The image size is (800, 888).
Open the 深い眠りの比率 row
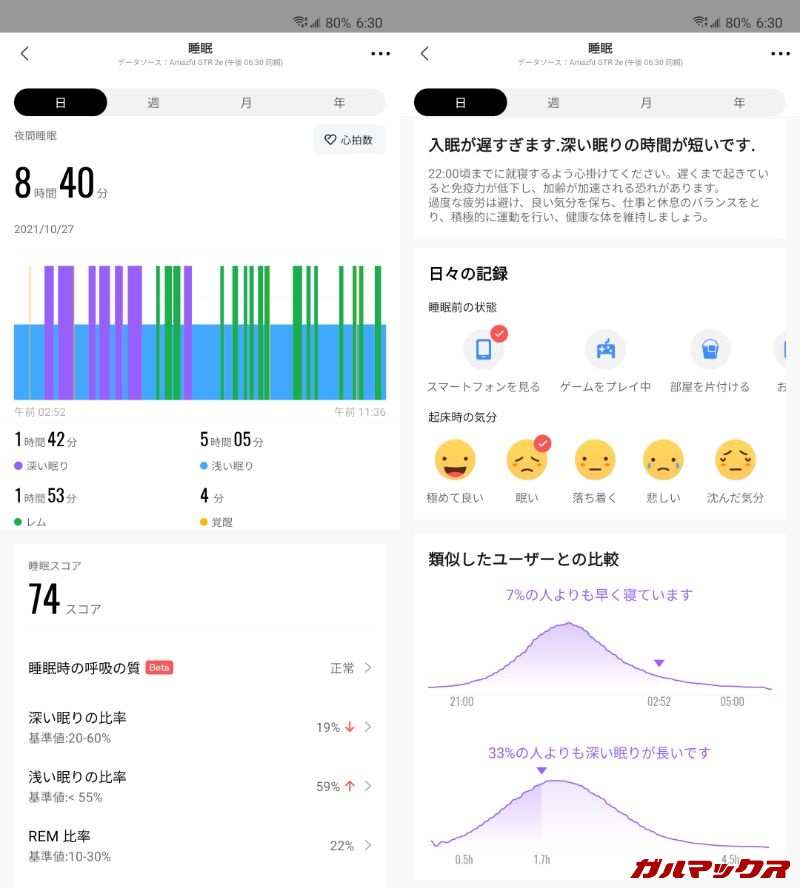point(200,727)
